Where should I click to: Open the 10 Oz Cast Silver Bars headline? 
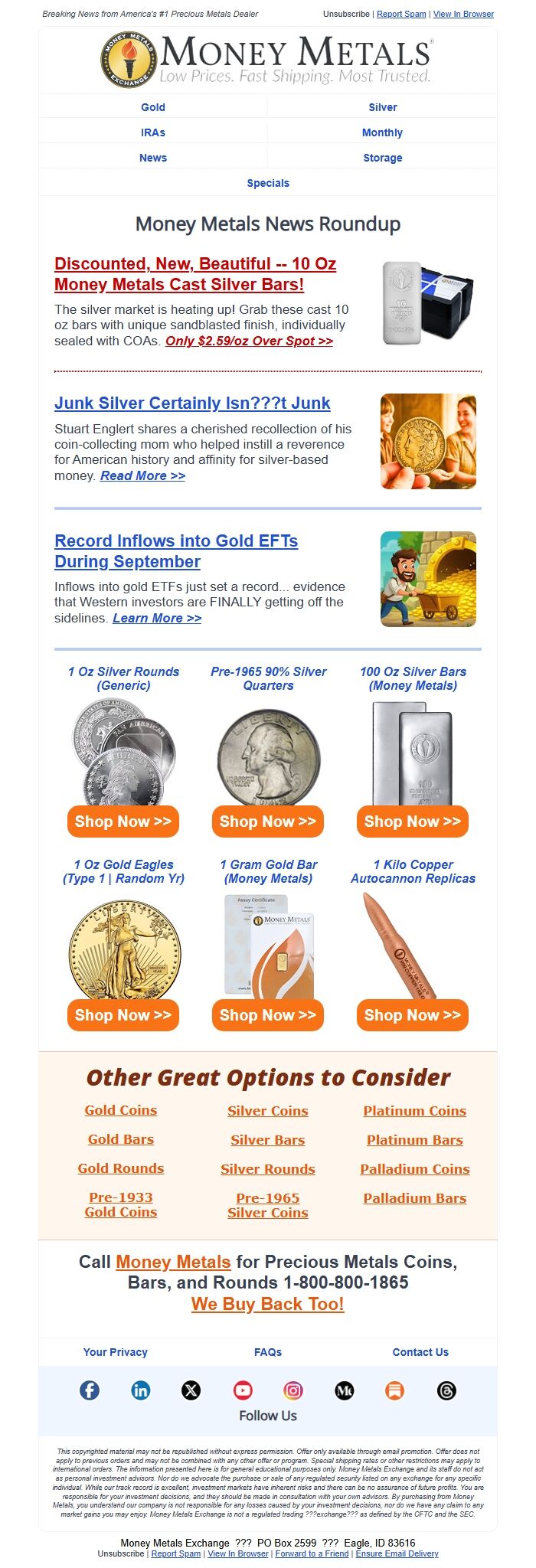[194, 274]
